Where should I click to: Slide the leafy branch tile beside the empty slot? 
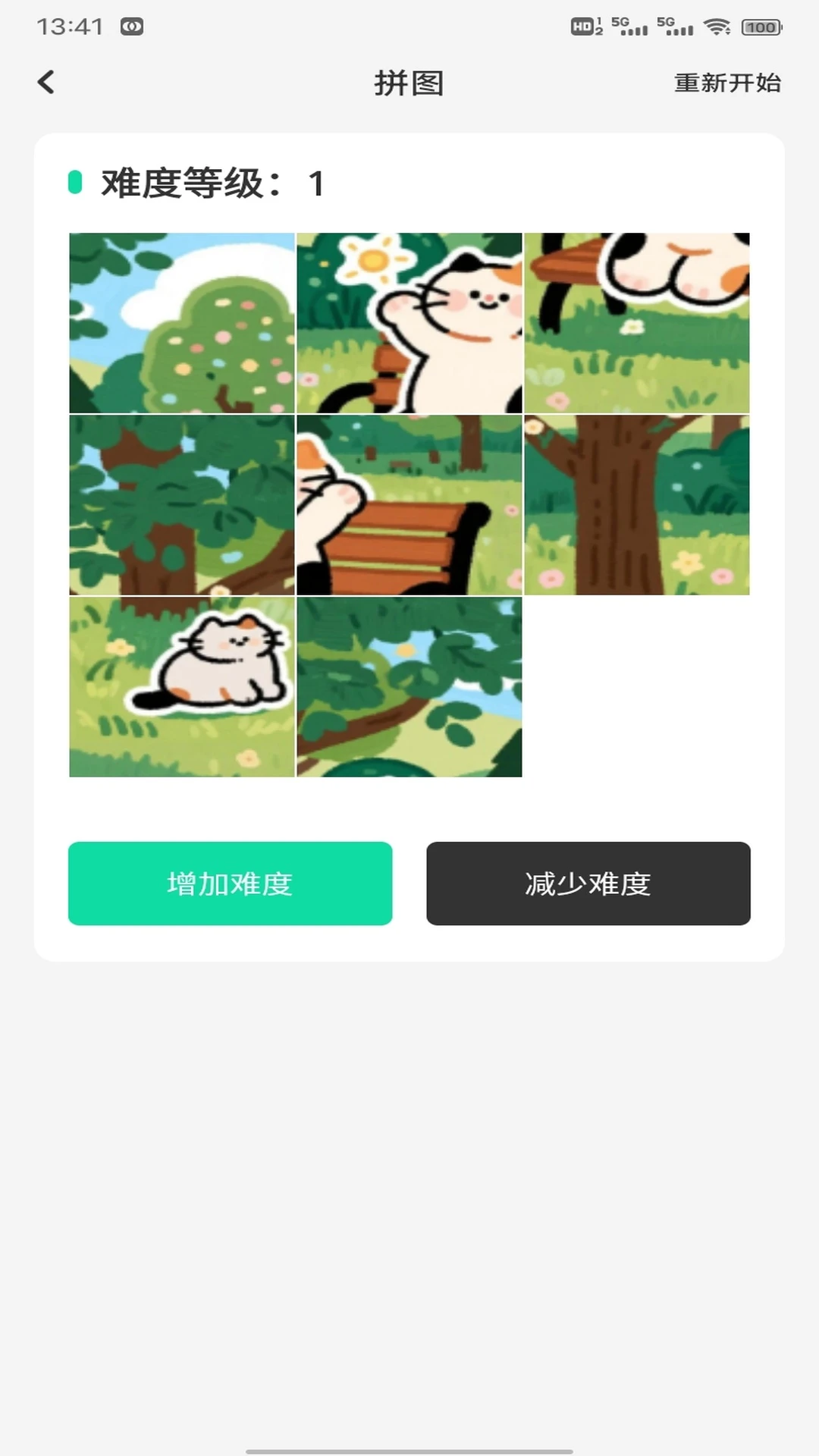click(409, 687)
